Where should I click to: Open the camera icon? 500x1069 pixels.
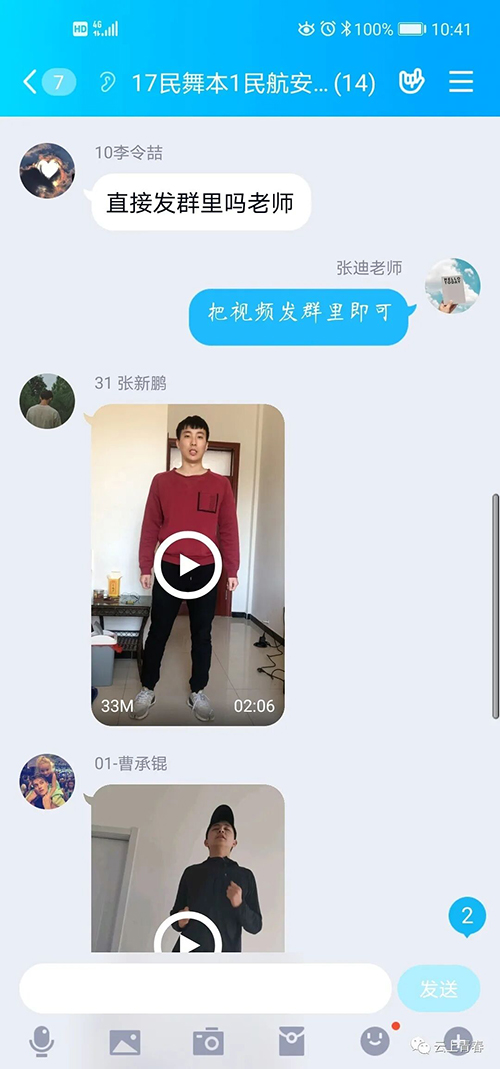pos(208,1042)
